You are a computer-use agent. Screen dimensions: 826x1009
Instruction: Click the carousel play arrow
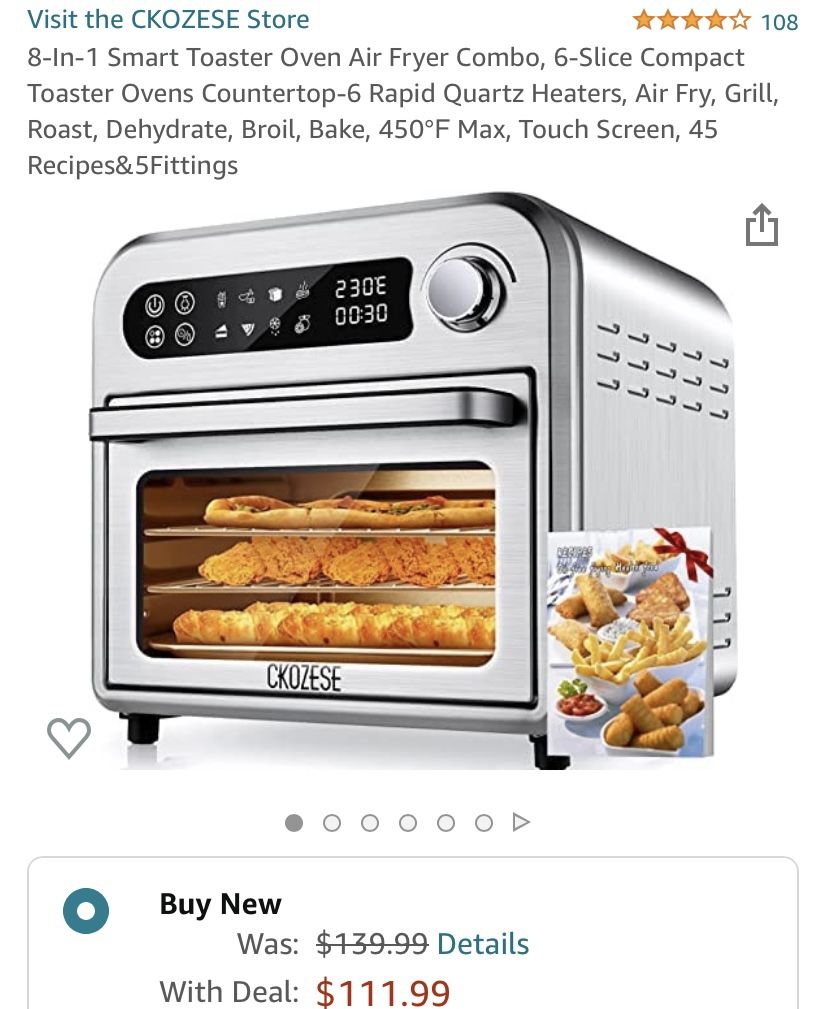point(519,823)
